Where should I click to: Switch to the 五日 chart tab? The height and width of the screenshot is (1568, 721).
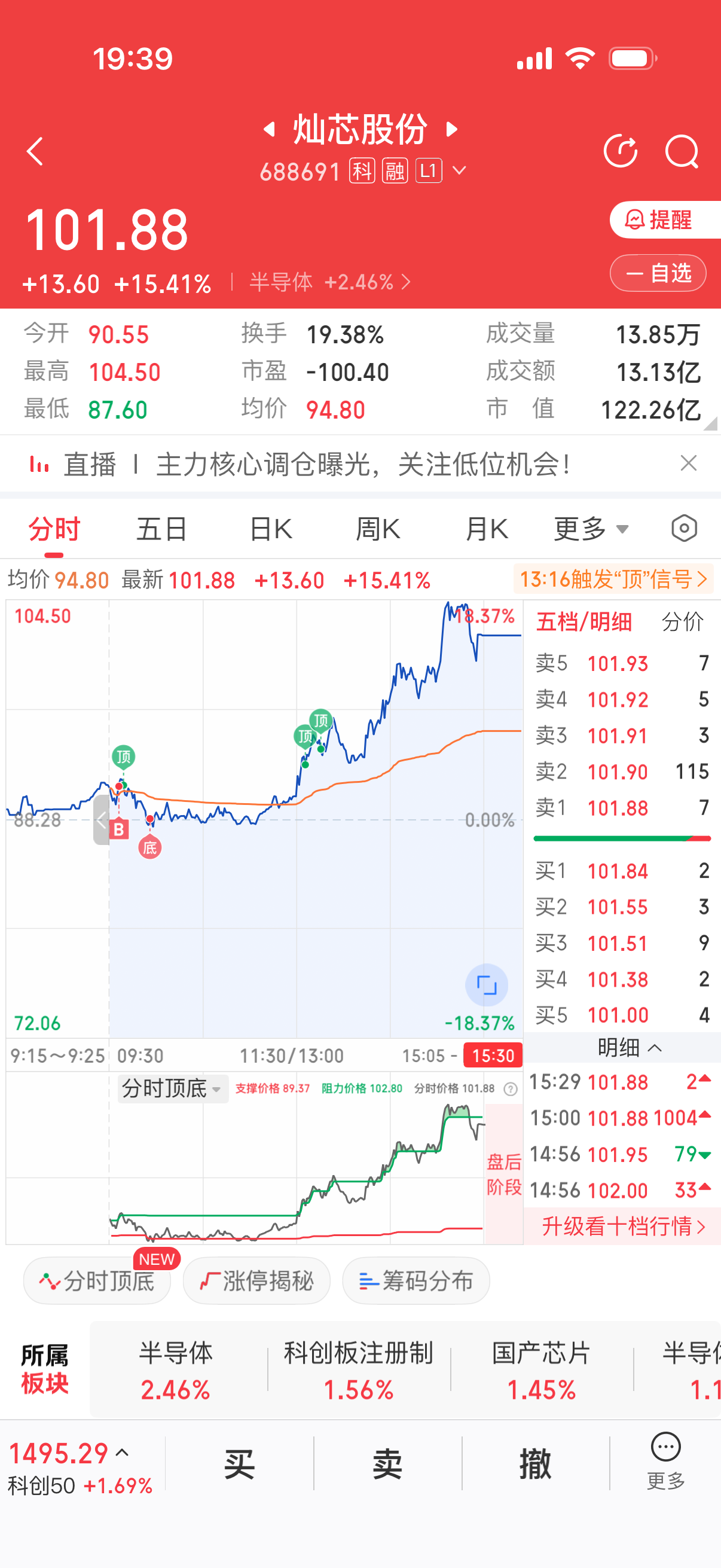point(161,529)
